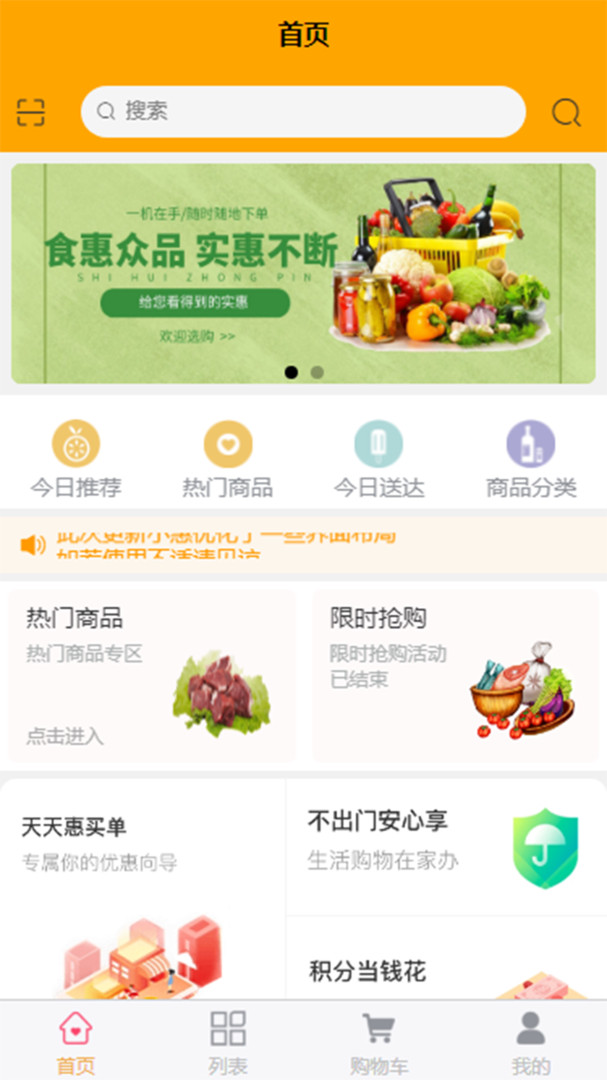Select the second banner page dot
This screenshot has width=607, height=1080.
317,372
